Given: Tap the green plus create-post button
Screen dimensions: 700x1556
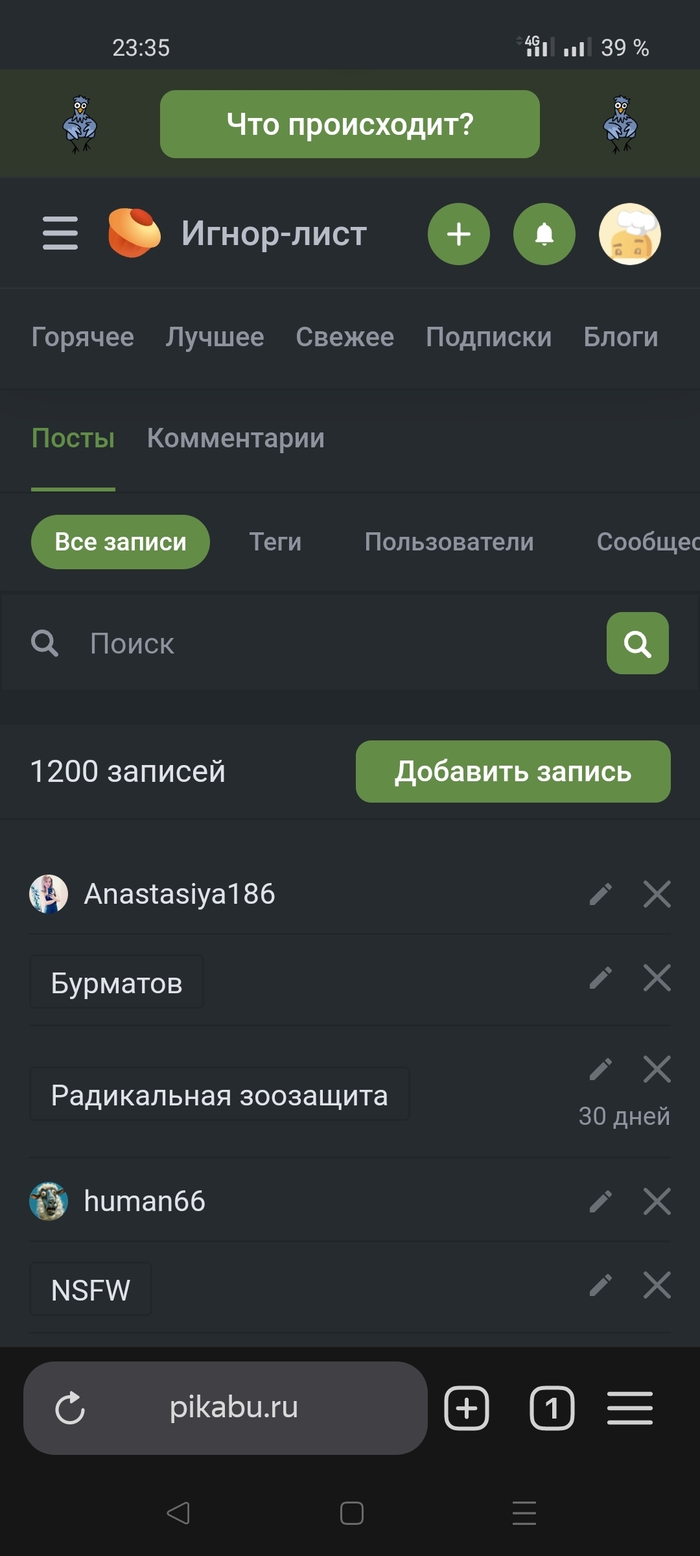Looking at the screenshot, I should click(459, 234).
